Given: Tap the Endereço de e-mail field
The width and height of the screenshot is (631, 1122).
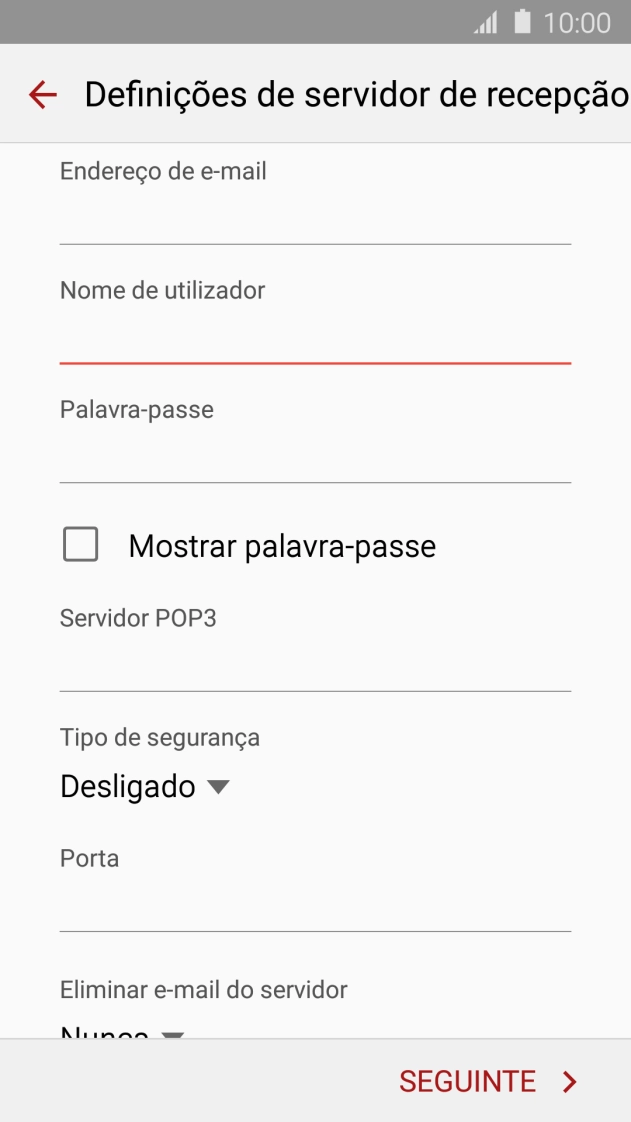Looking at the screenshot, I should pyautogui.click(x=315, y=220).
